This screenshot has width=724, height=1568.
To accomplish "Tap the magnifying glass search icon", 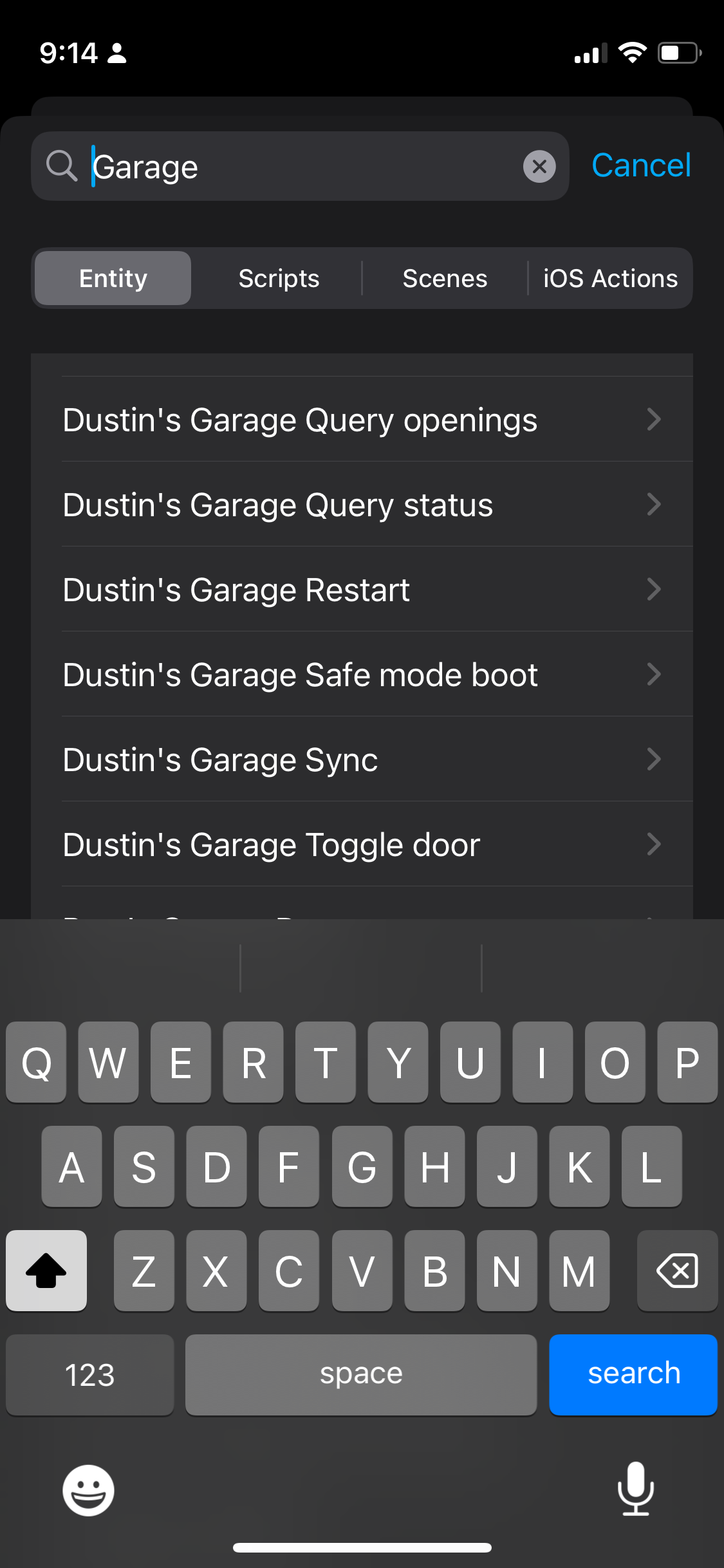I will (62, 166).
